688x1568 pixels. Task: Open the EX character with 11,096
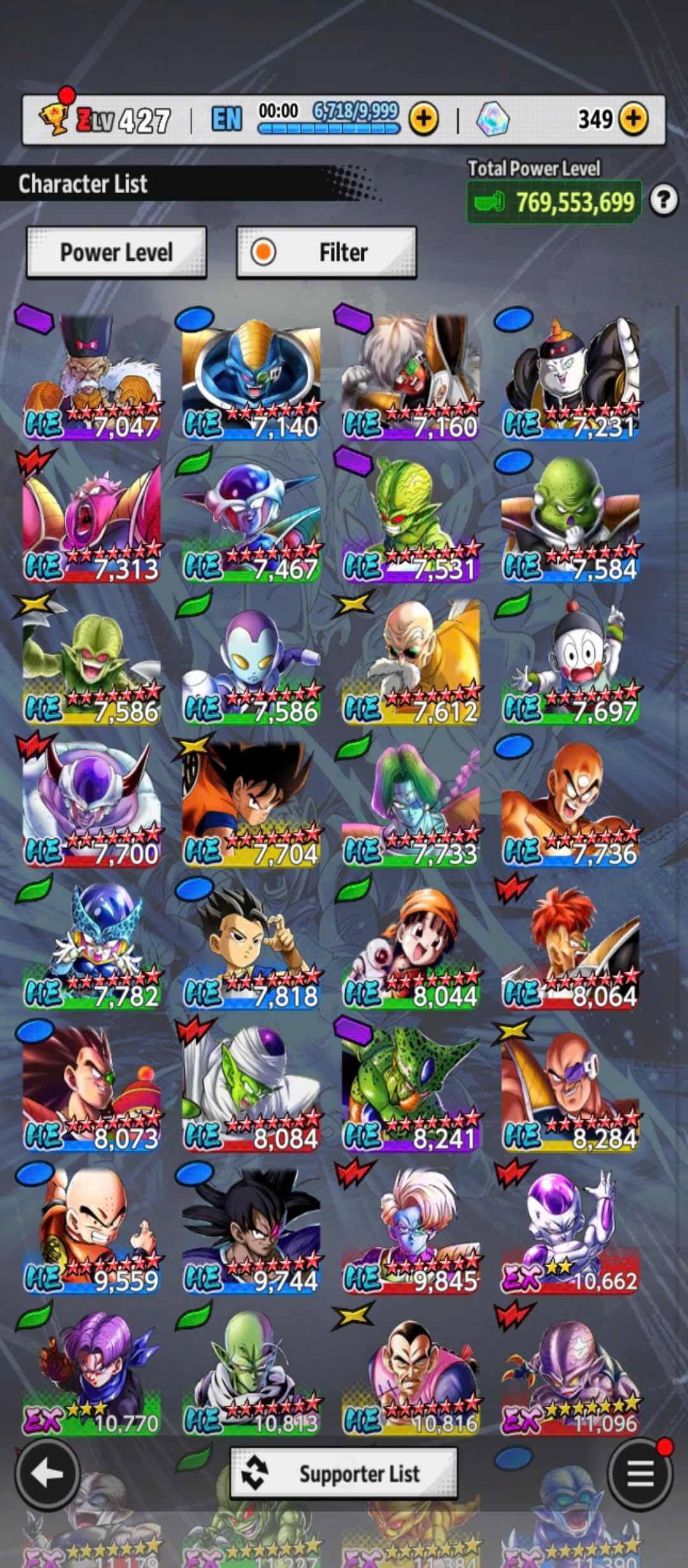[x=570, y=1374]
